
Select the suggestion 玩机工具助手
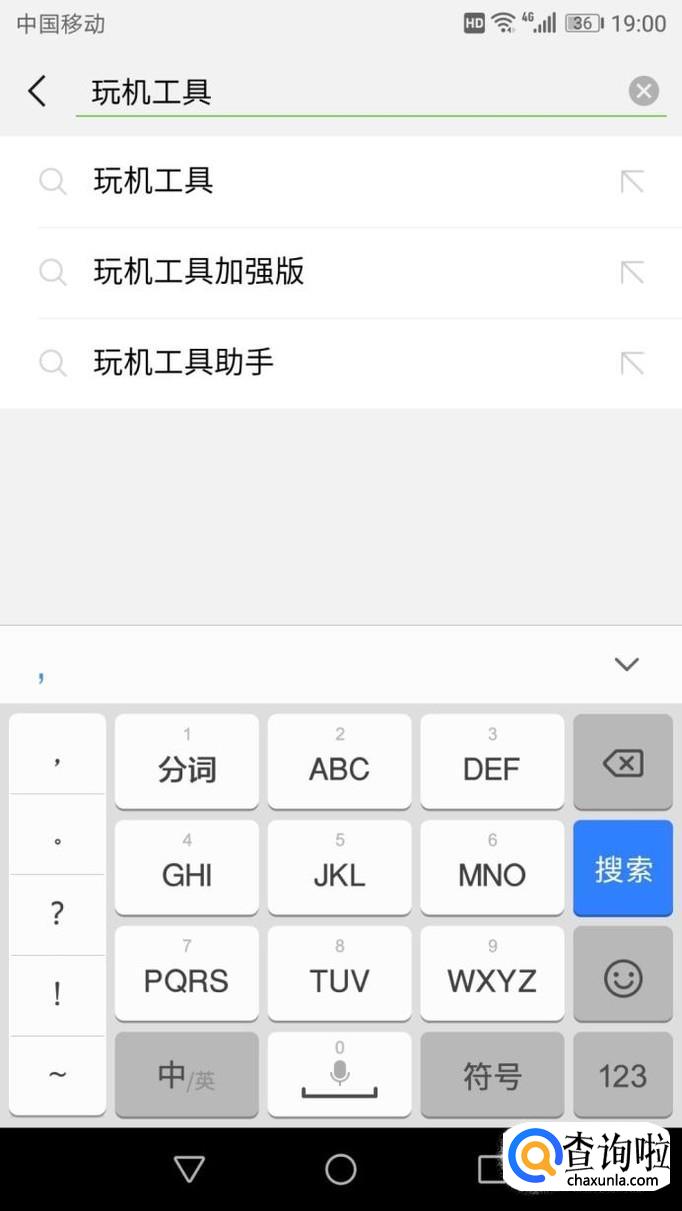coord(183,362)
